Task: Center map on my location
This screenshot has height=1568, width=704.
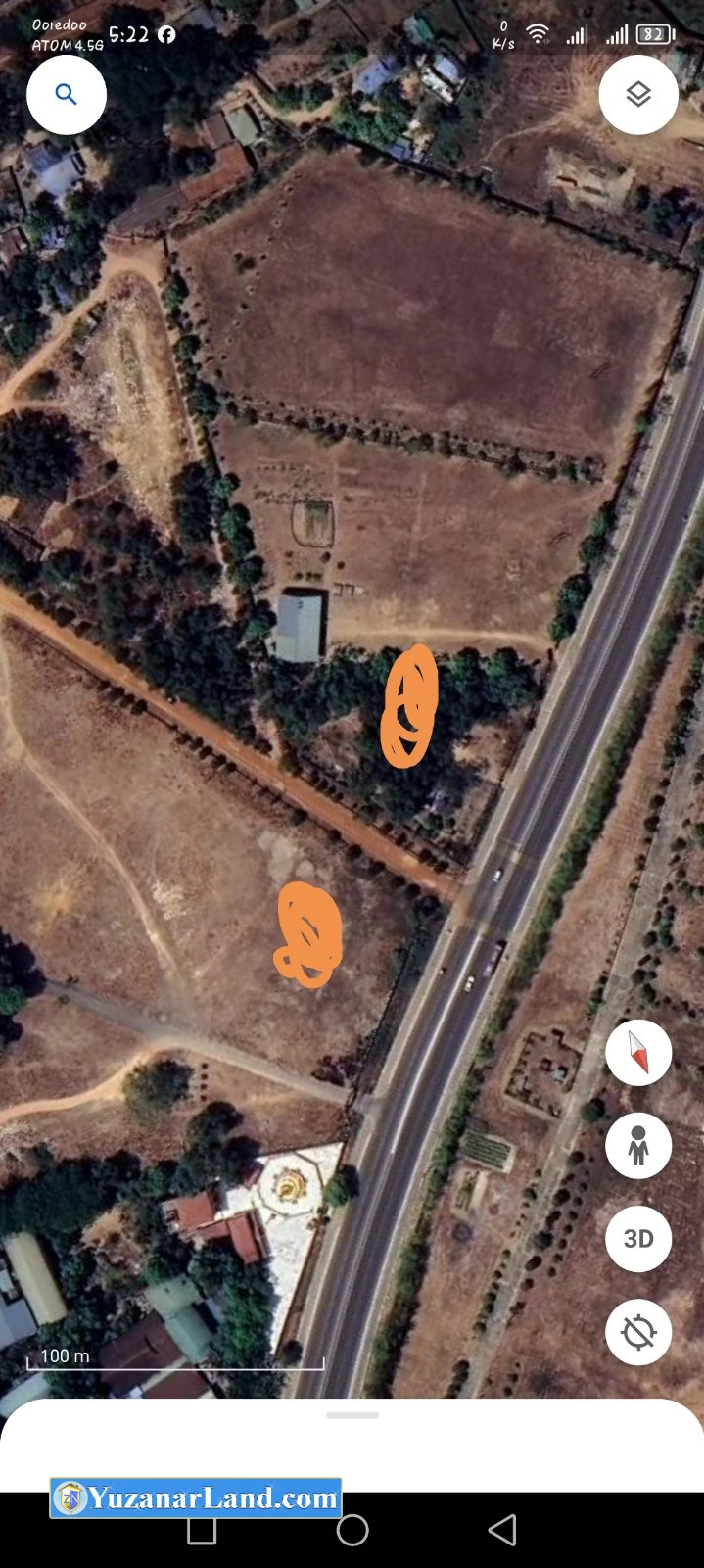Action: point(638,1332)
